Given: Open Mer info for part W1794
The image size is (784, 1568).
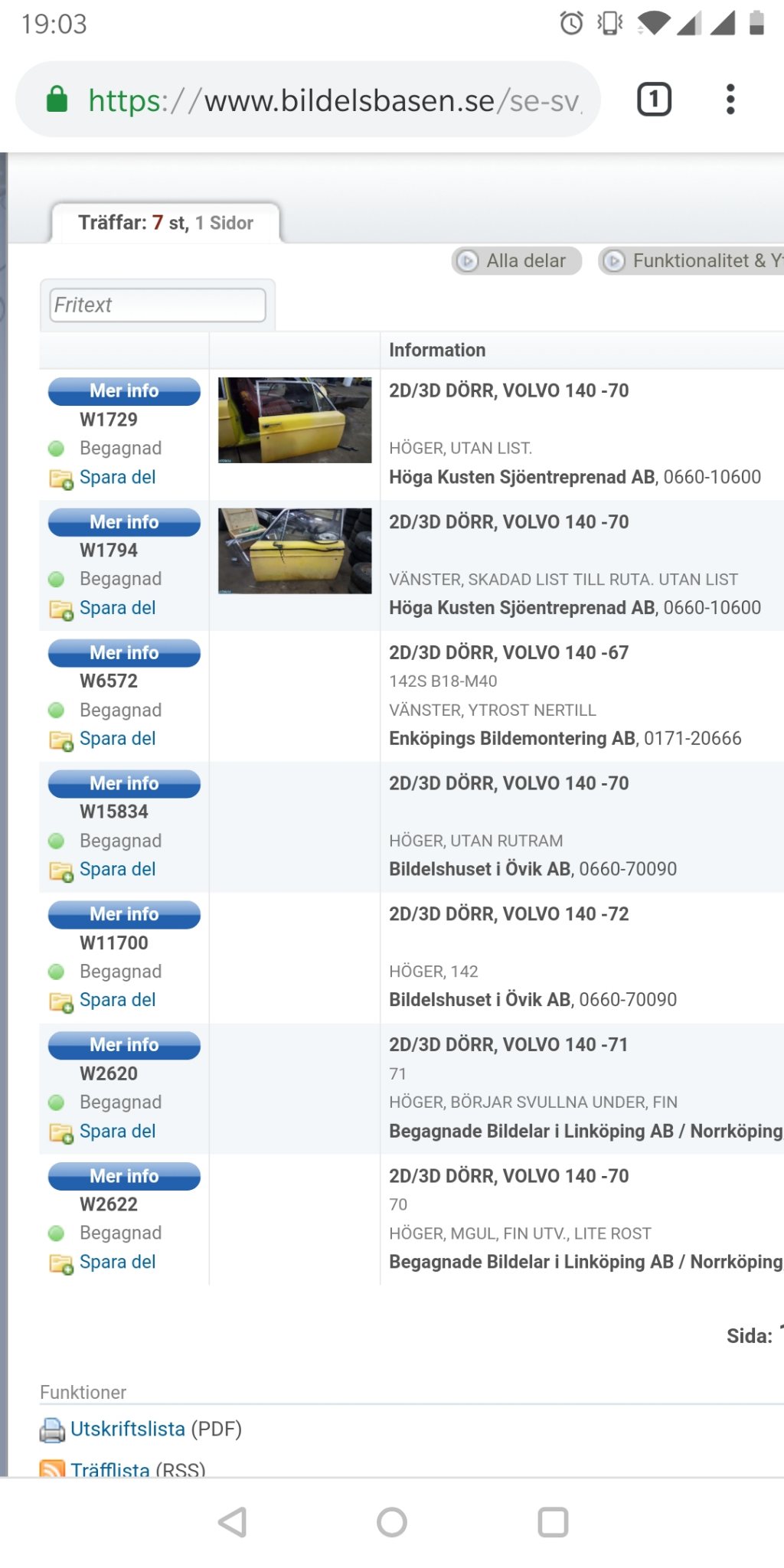Looking at the screenshot, I should click(x=124, y=522).
